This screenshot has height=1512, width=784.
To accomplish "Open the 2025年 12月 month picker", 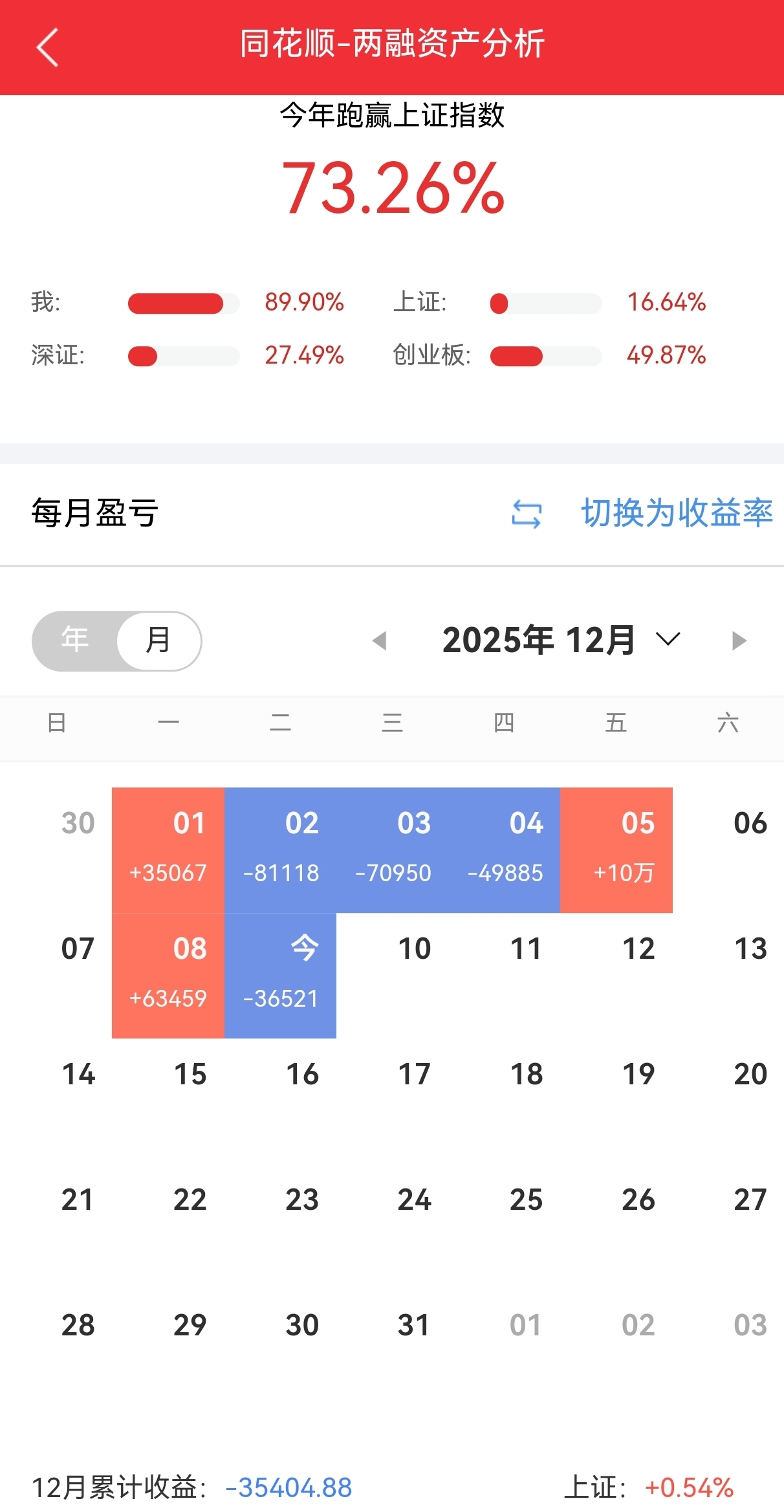I will tap(560, 641).
